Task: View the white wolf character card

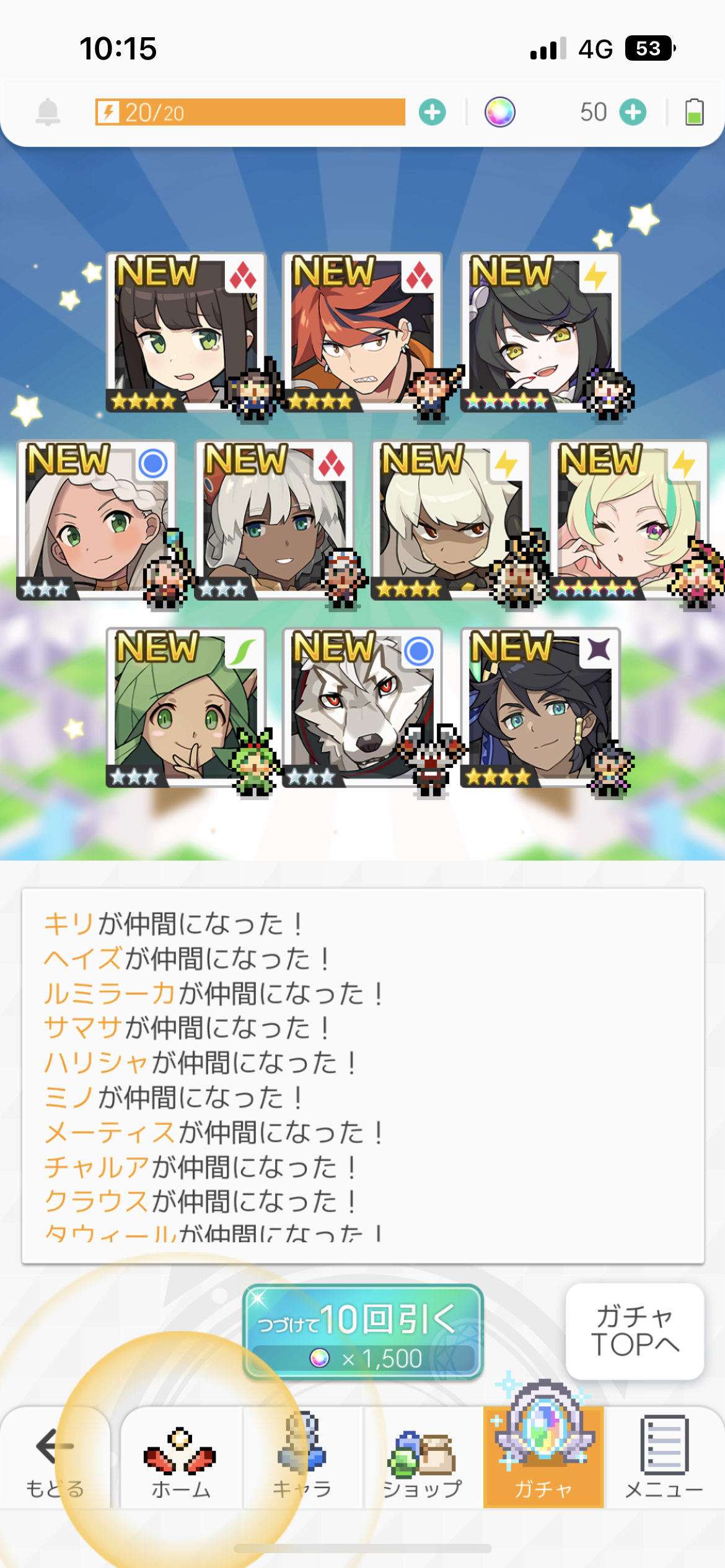Action: 362,706
